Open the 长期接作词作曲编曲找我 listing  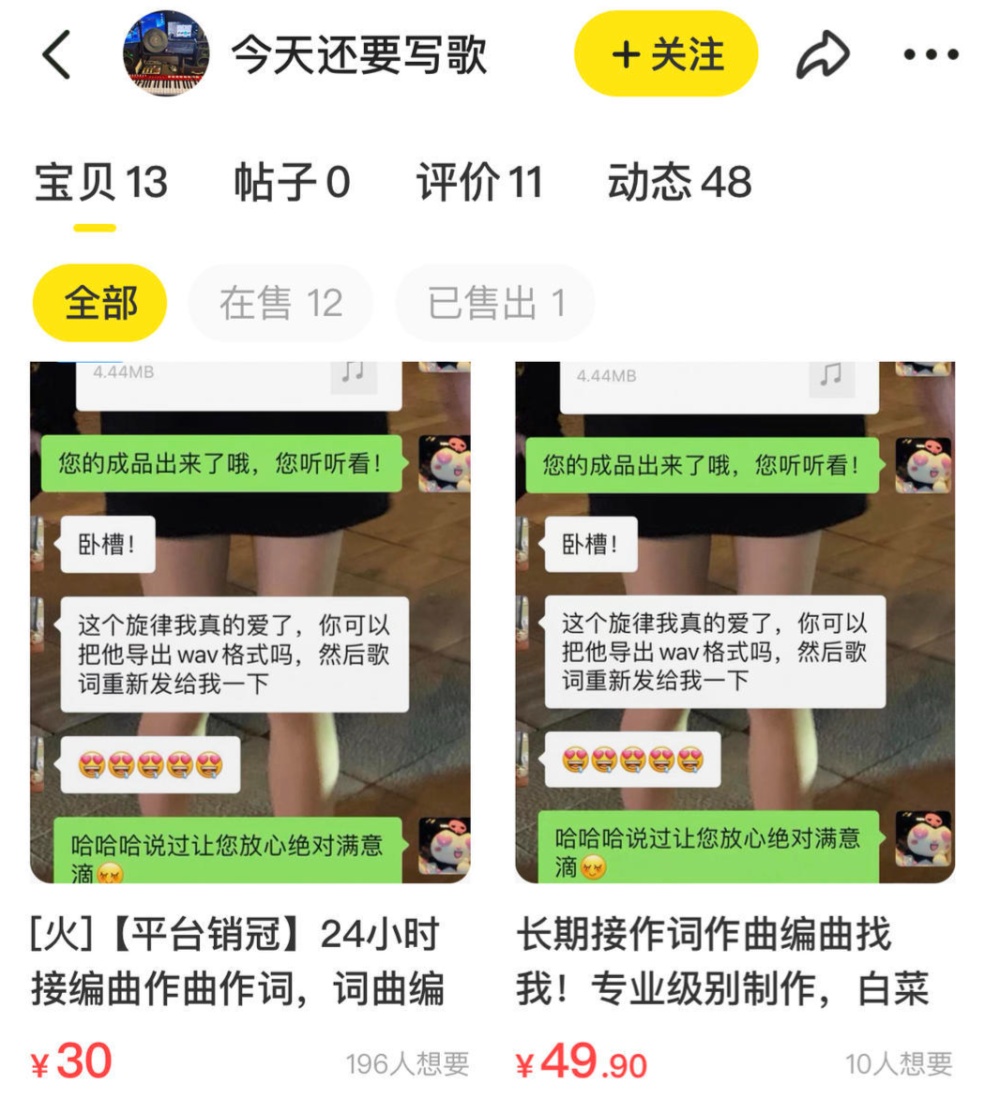(x=735, y=622)
